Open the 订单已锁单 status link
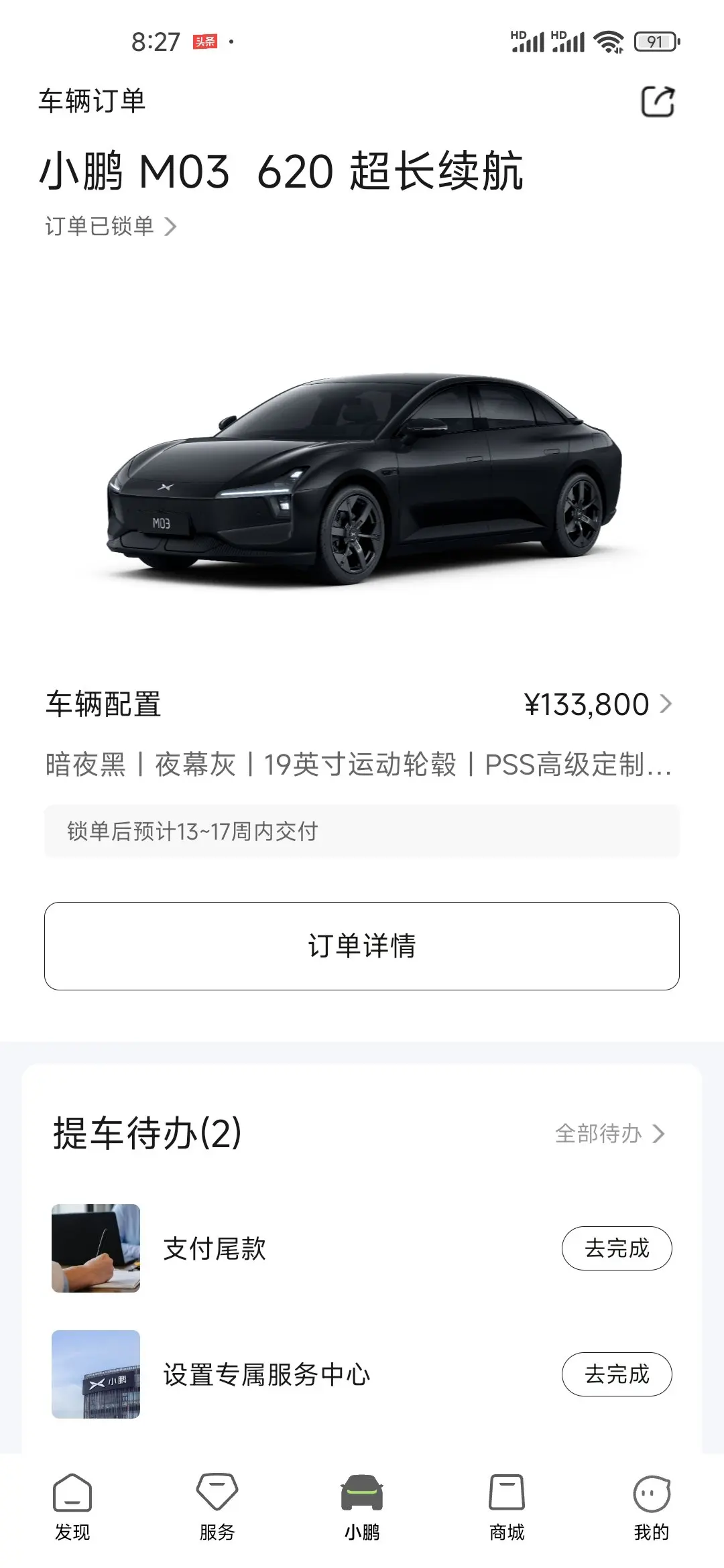 pos(111,226)
